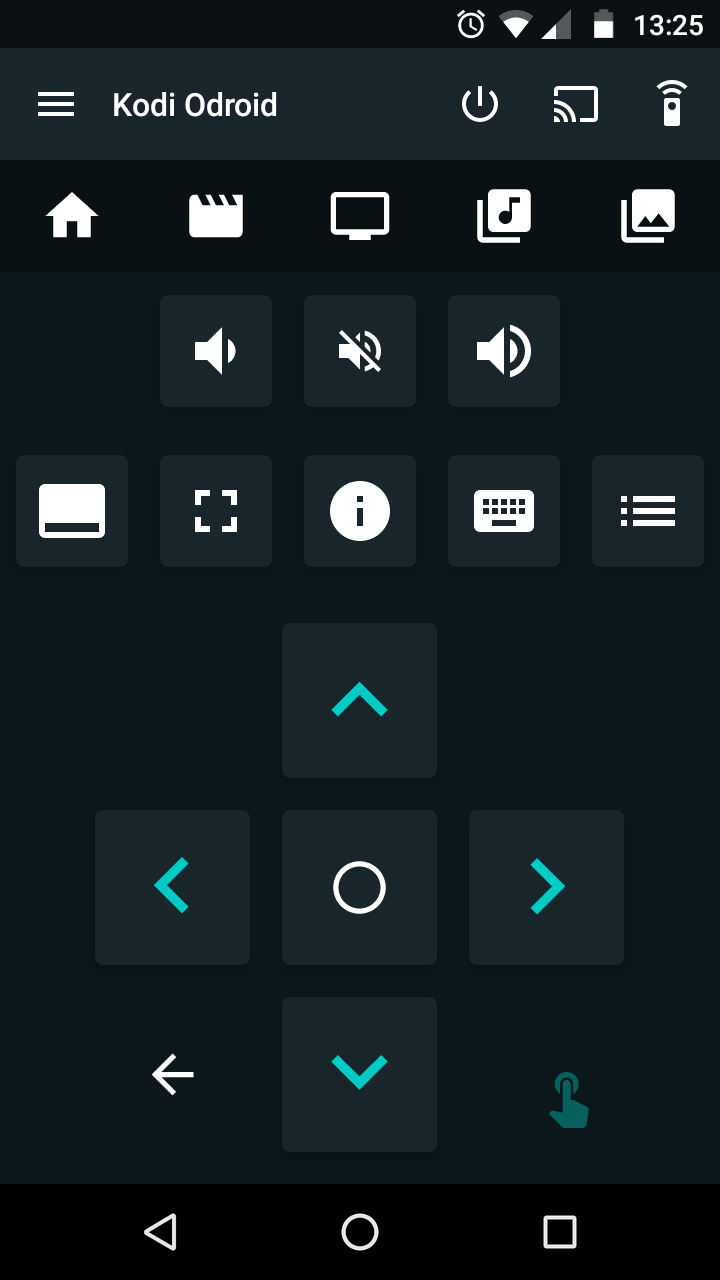Viewport: 720px width, 1280px height.
Task: Switch to the movies section
Action: point(216,215)
